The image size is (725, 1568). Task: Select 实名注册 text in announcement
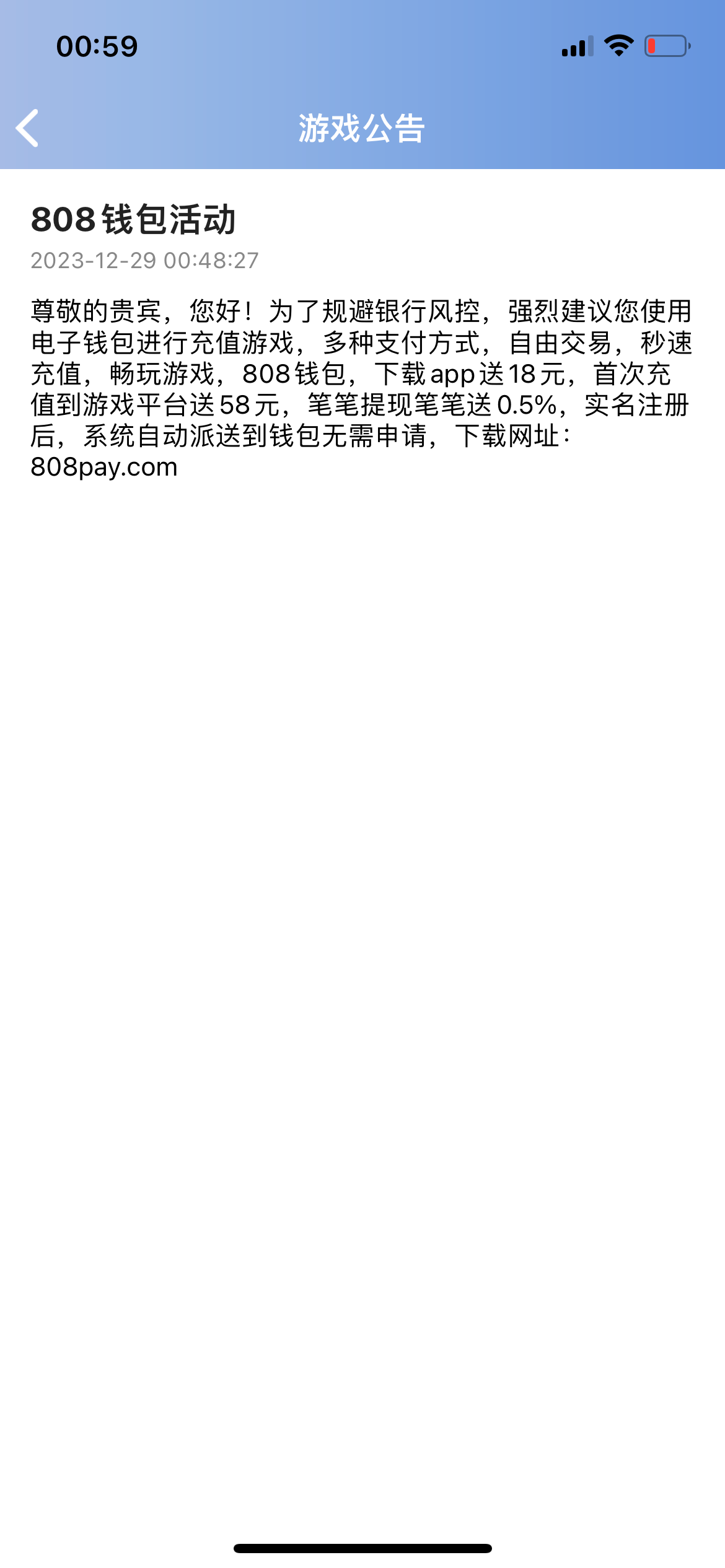[638, 407]
